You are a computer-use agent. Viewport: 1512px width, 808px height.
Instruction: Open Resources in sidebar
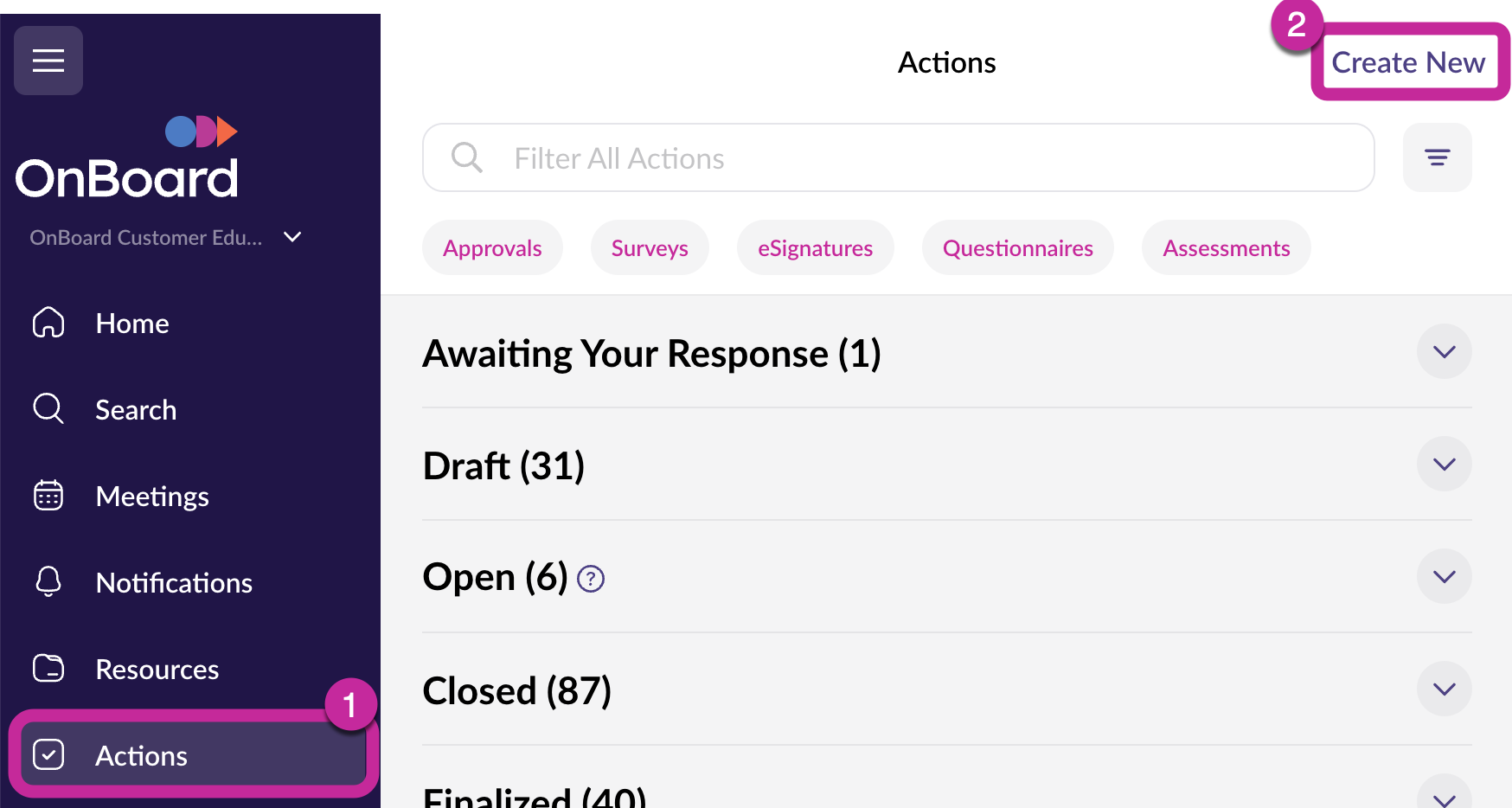[x=157, y=670]
